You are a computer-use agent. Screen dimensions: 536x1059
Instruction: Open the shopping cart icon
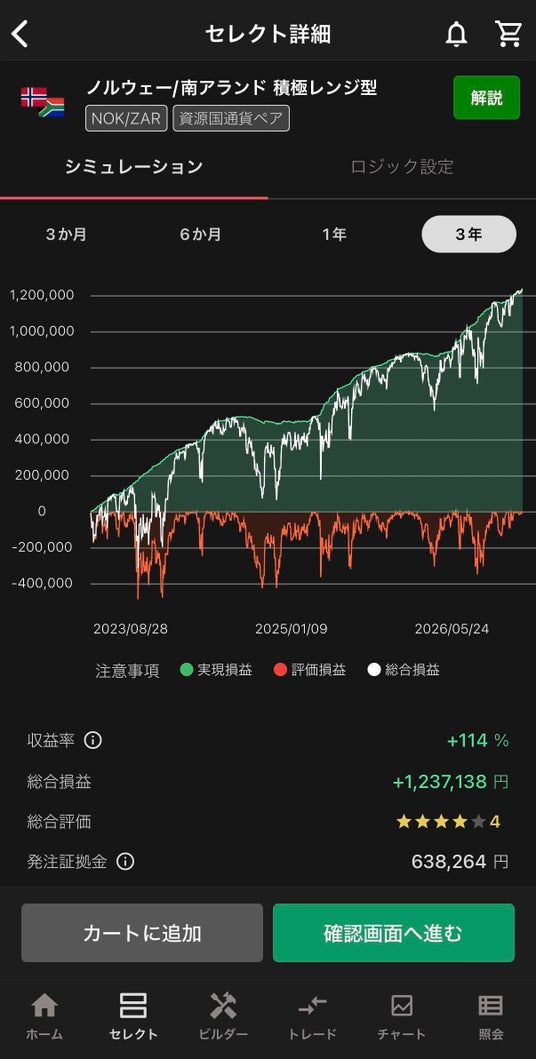508,33
